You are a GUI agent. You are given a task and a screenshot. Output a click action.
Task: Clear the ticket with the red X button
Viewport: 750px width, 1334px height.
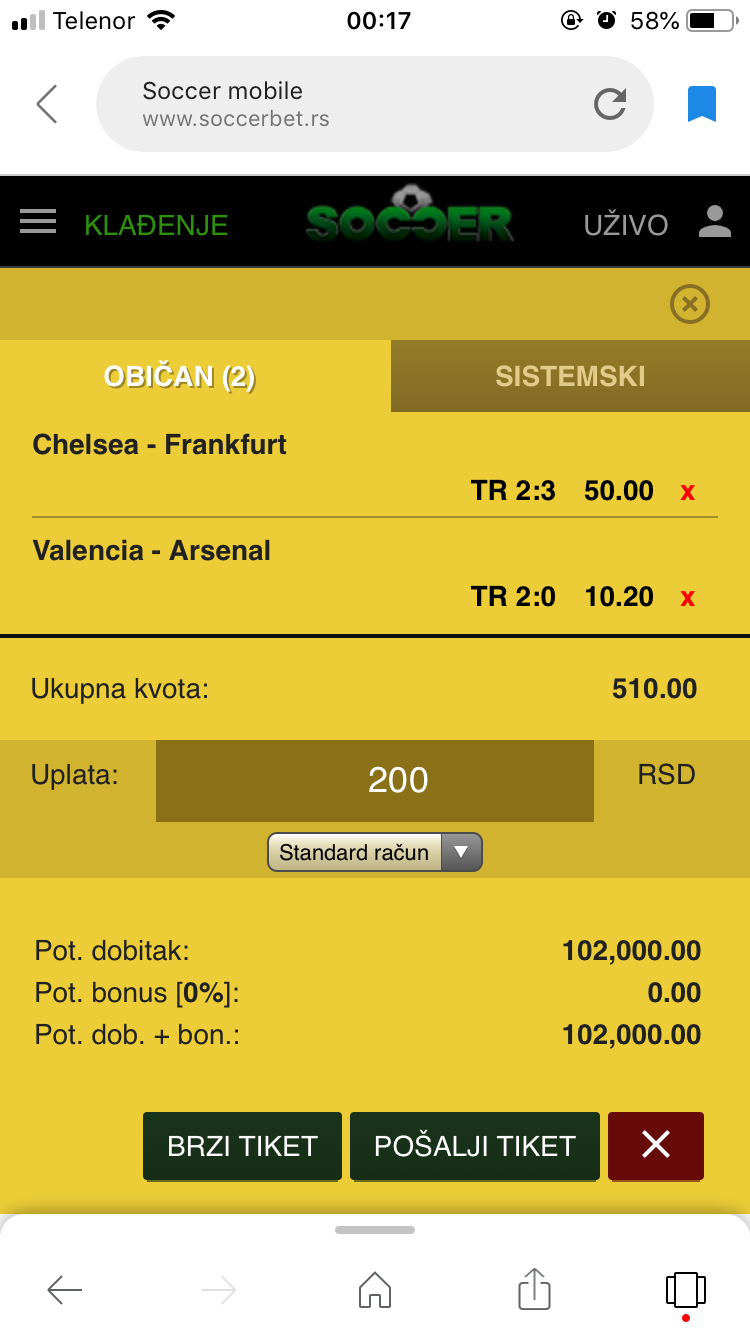click(655, 1145)
